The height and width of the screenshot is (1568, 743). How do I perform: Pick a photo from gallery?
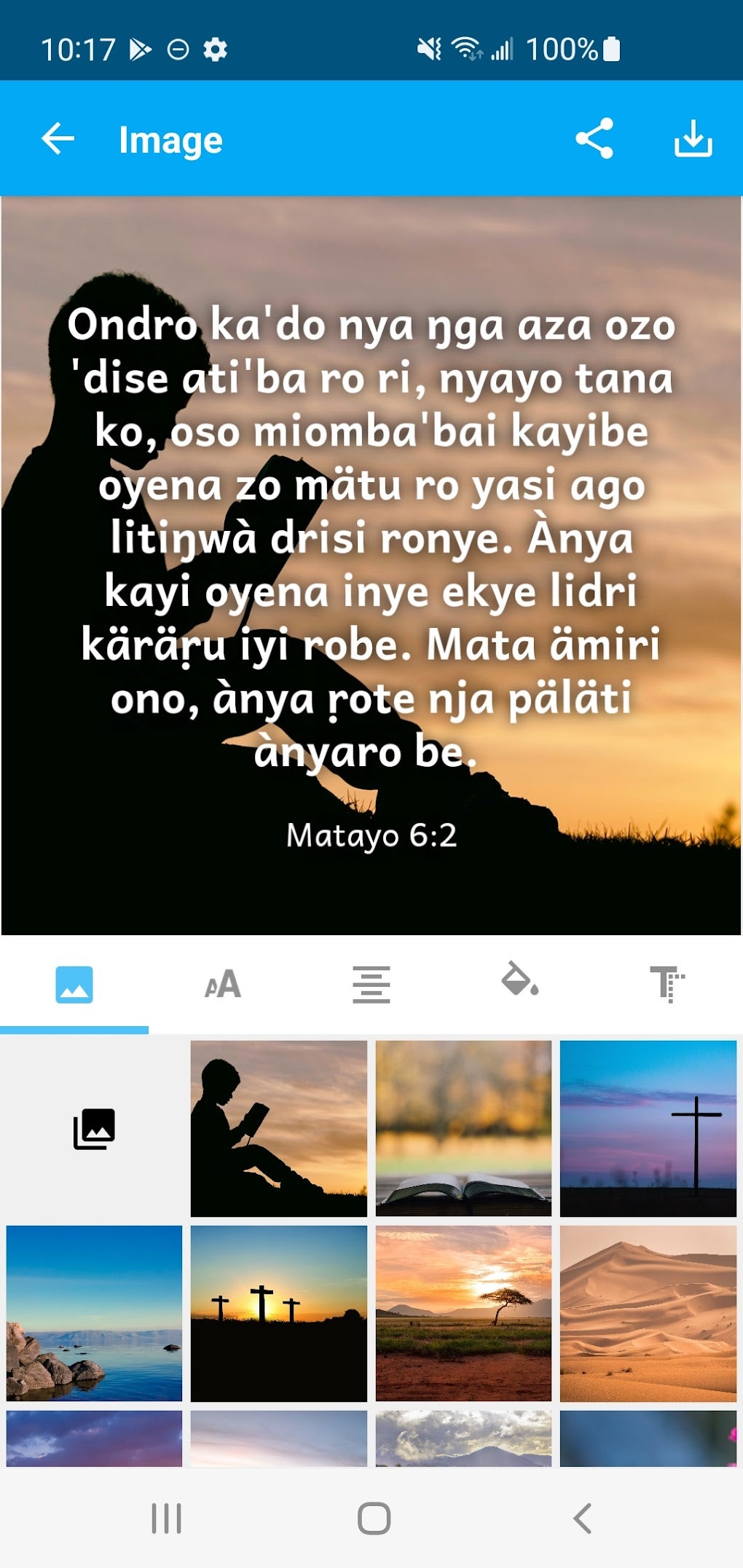point(94,1129)
